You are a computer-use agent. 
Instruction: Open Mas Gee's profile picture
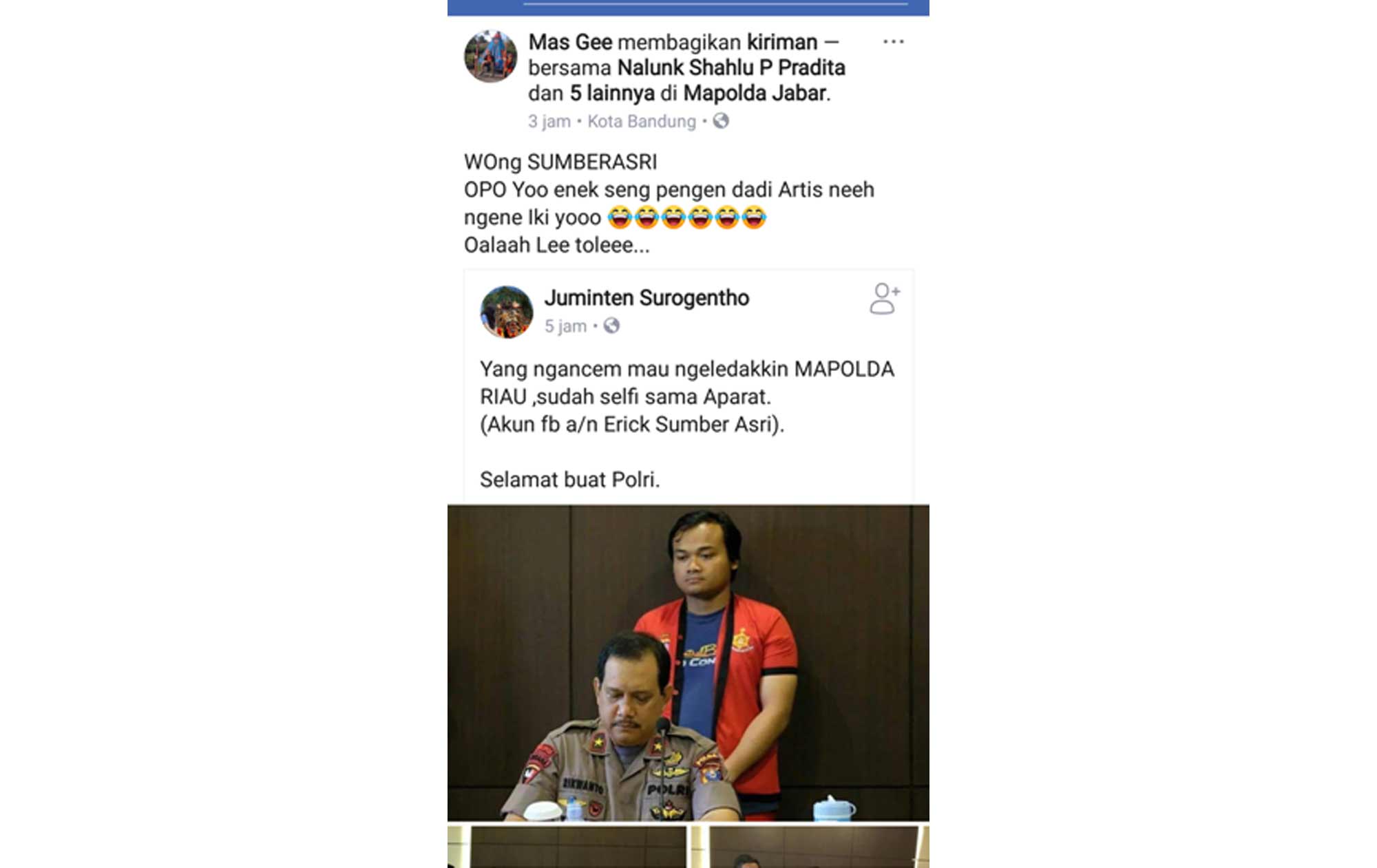(490, 56)
